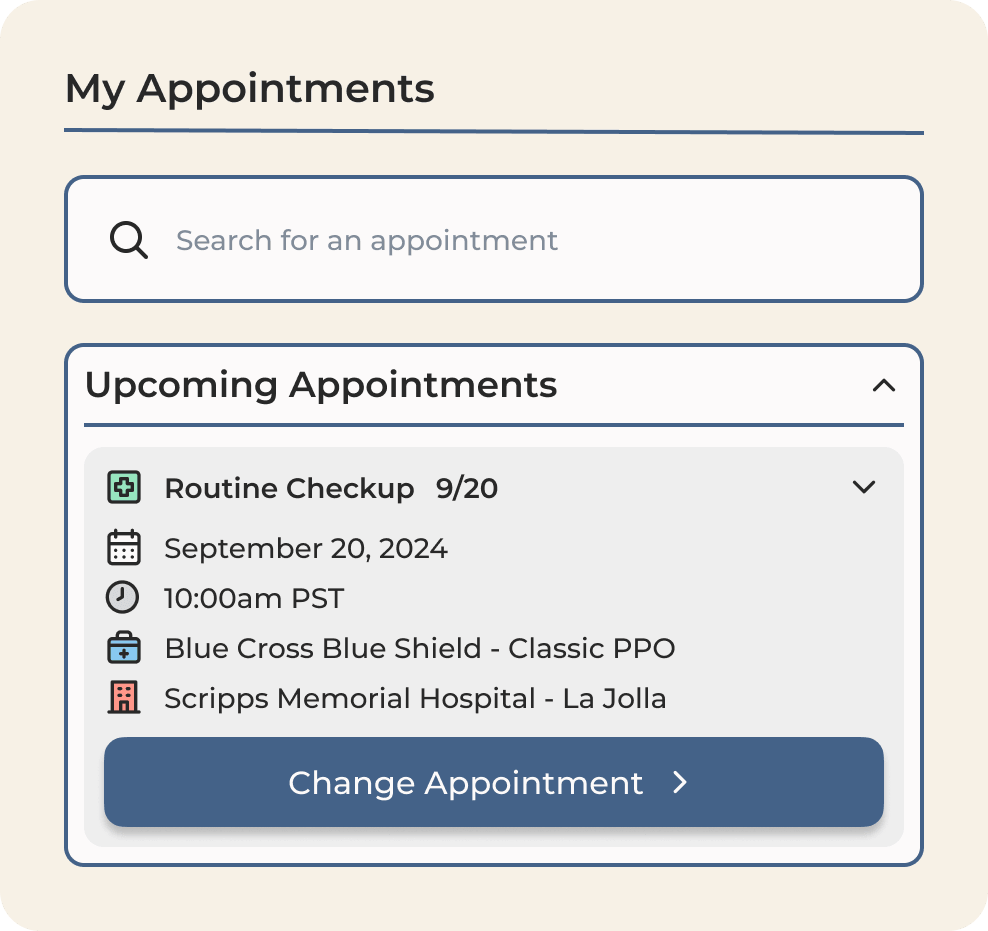
Task: Collapse the Routine Checkup 9/20 details
Action: click(x=863, y=488)
